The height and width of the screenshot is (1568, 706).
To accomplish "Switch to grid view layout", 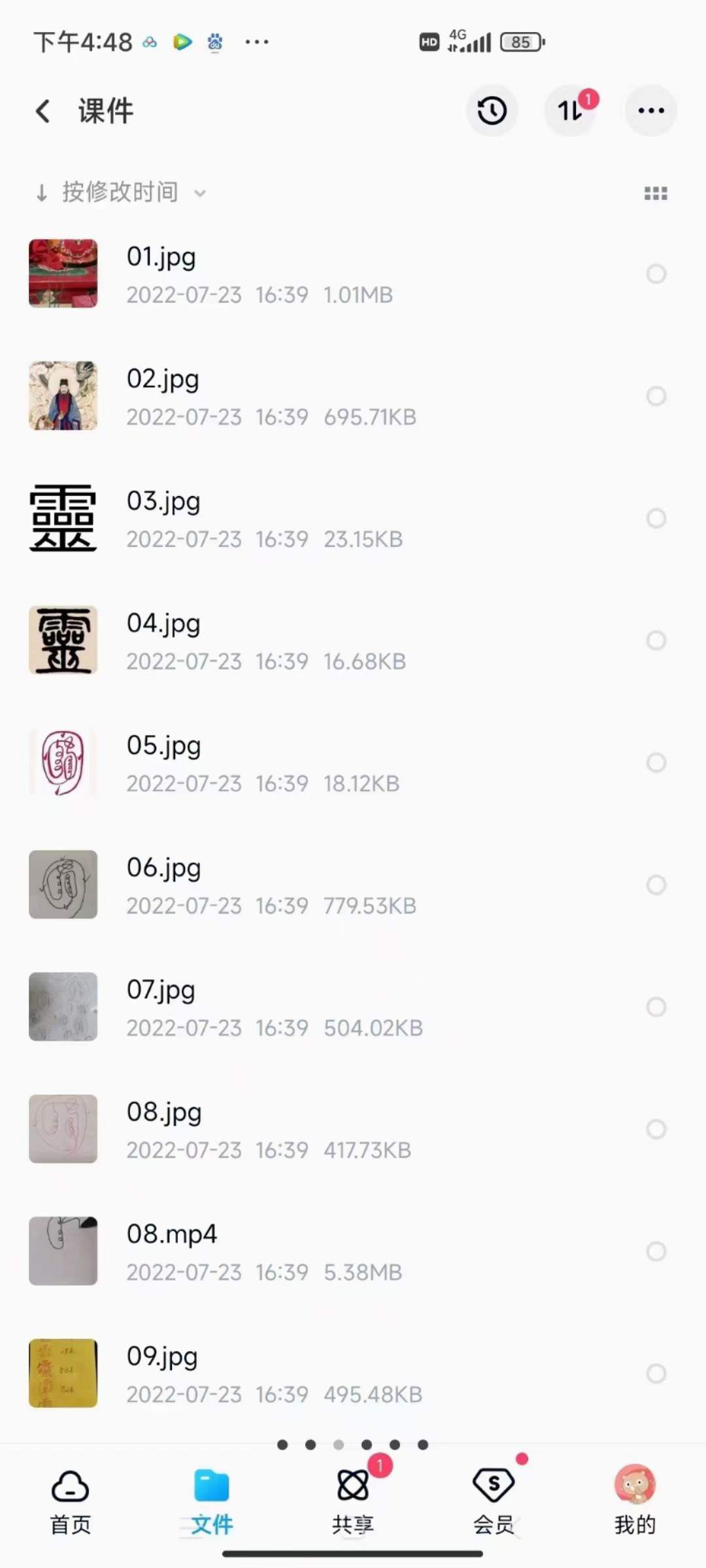I will click(x=656, y=193).
